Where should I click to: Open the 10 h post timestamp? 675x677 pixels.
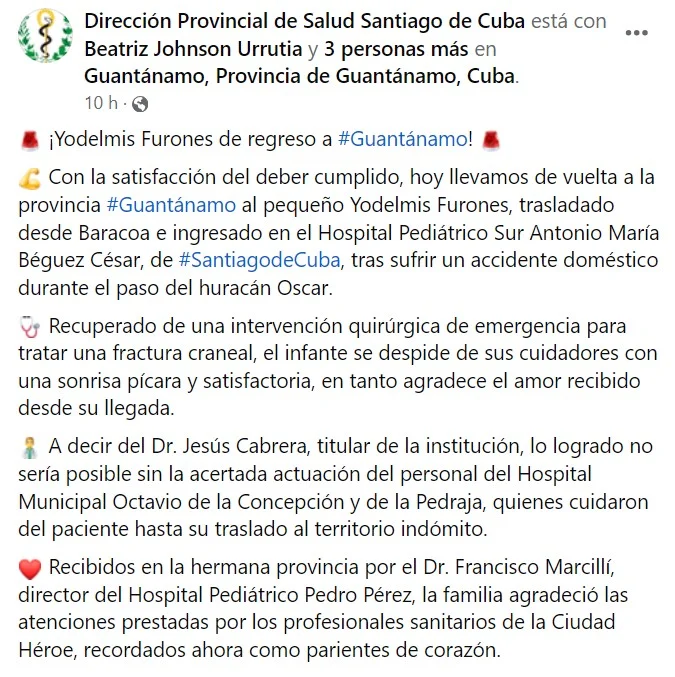[101, 103]
